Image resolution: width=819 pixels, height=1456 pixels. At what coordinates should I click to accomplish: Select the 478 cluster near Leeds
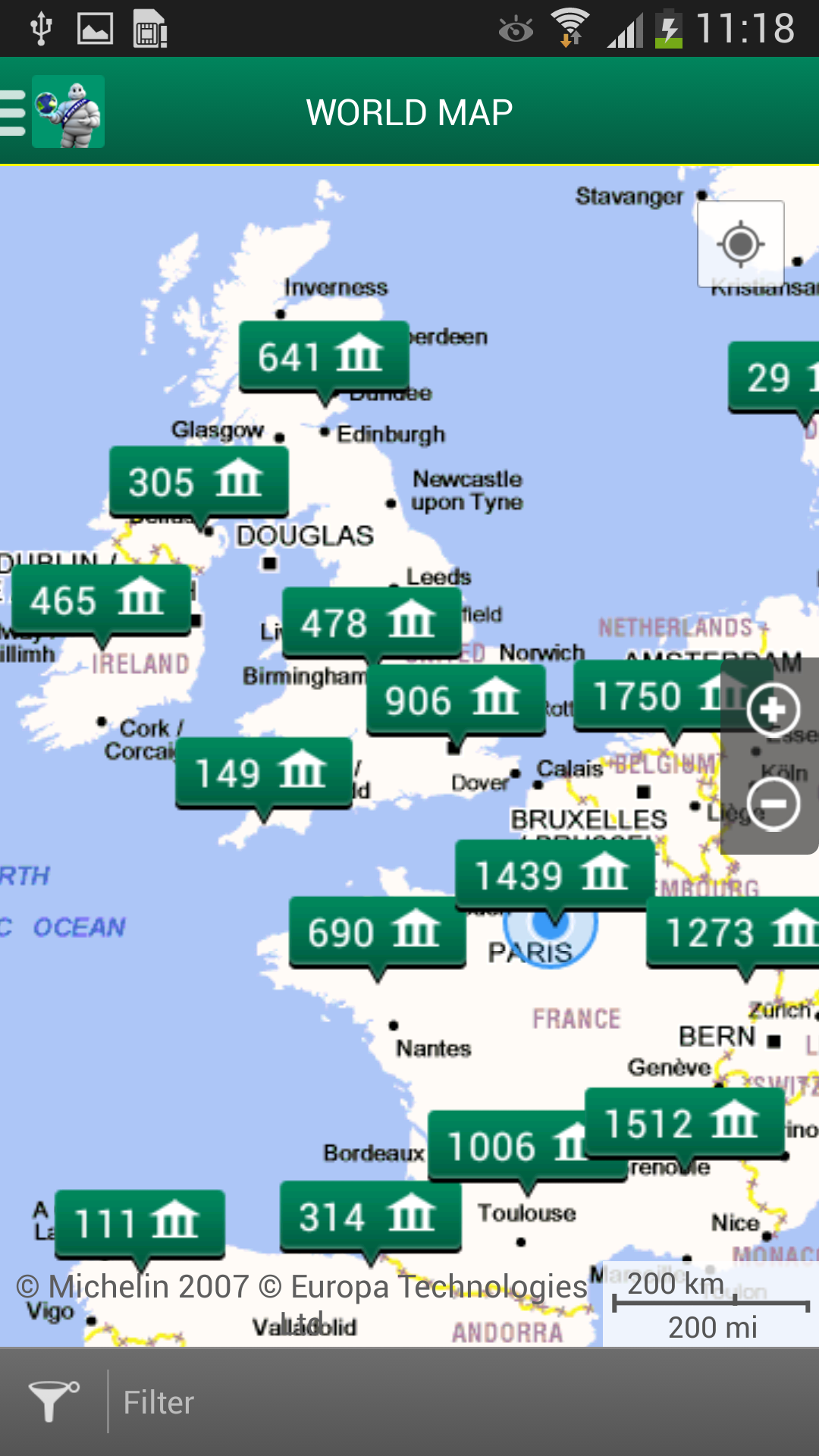point(372,623)
